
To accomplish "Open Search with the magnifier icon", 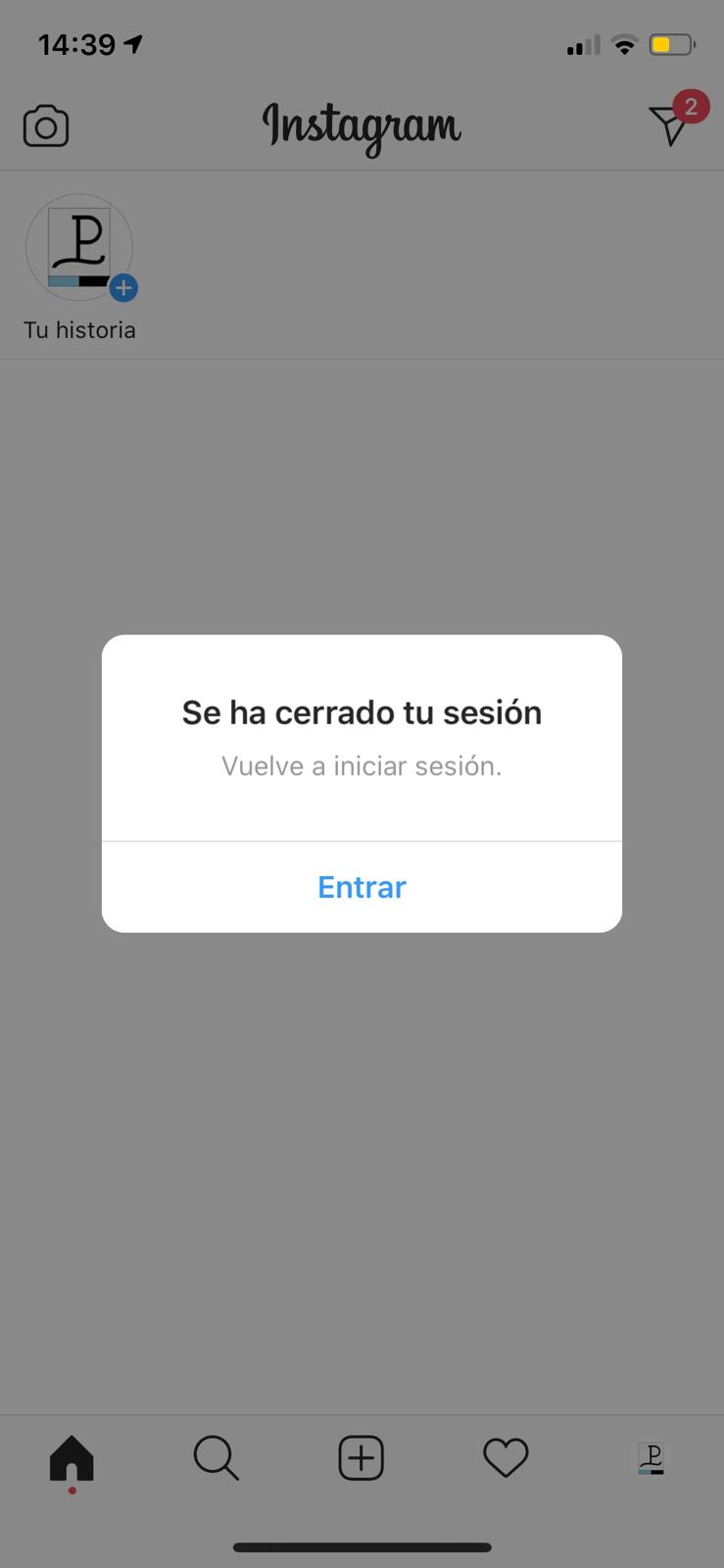I will pyautogui.click(x=216, y=1458).
